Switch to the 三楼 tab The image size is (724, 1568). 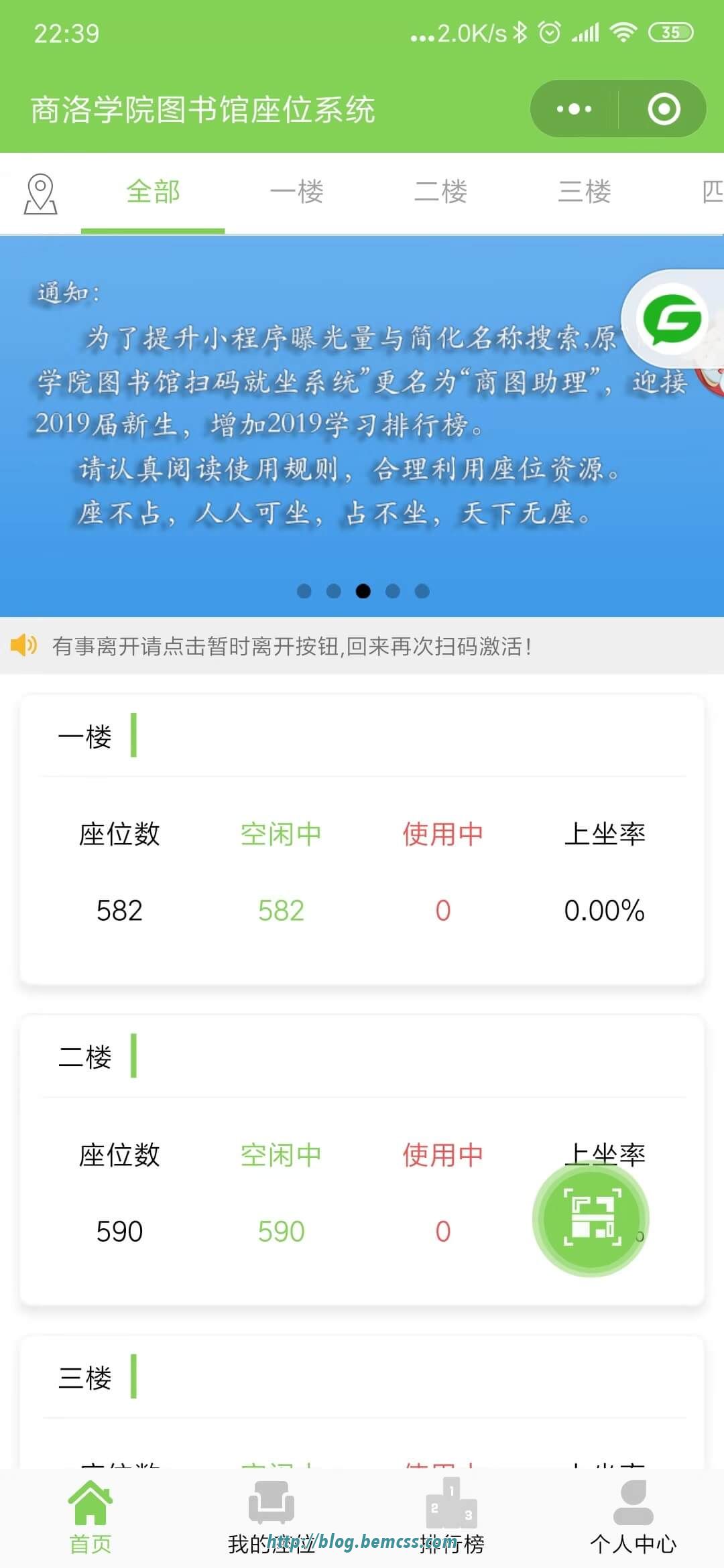point(585,192)
